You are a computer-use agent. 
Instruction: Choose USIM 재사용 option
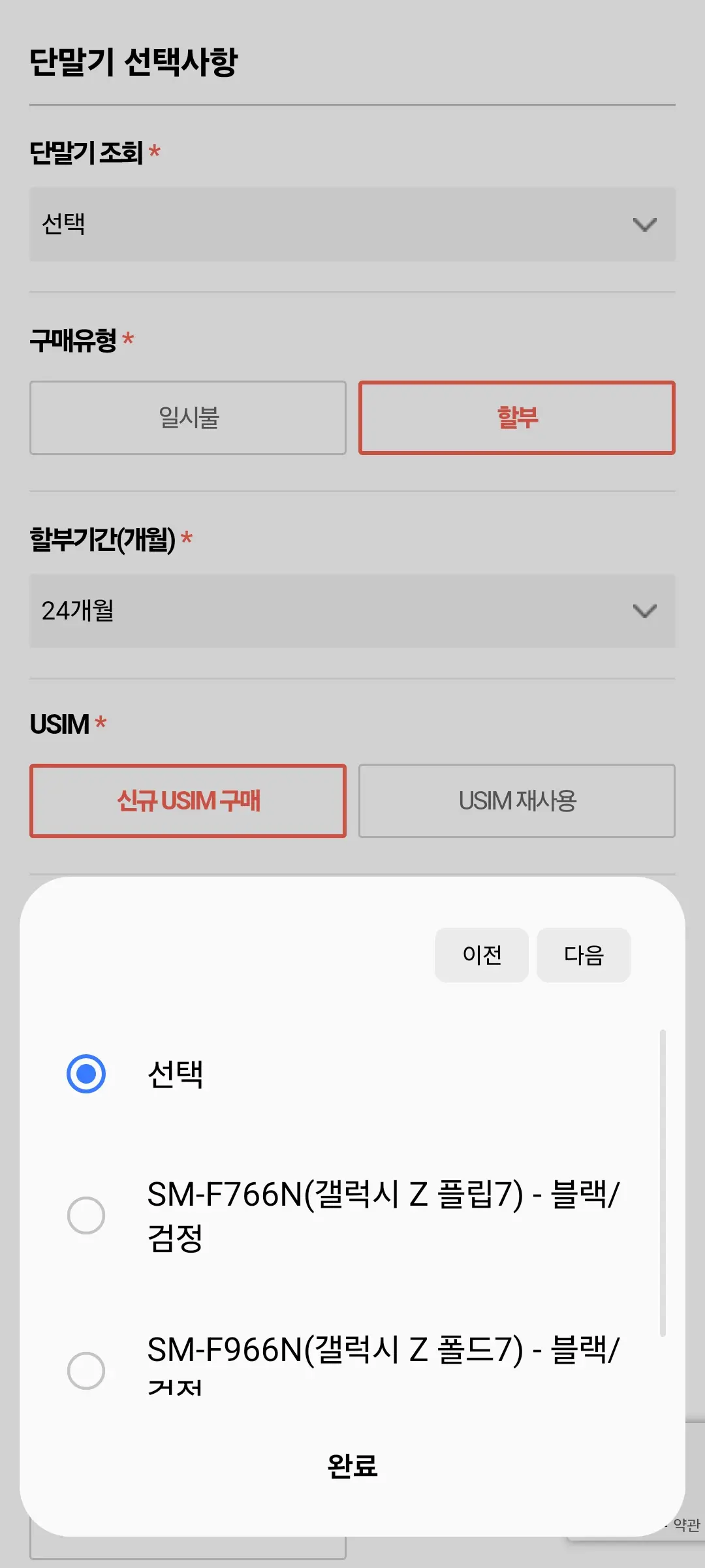click(517, 801)
